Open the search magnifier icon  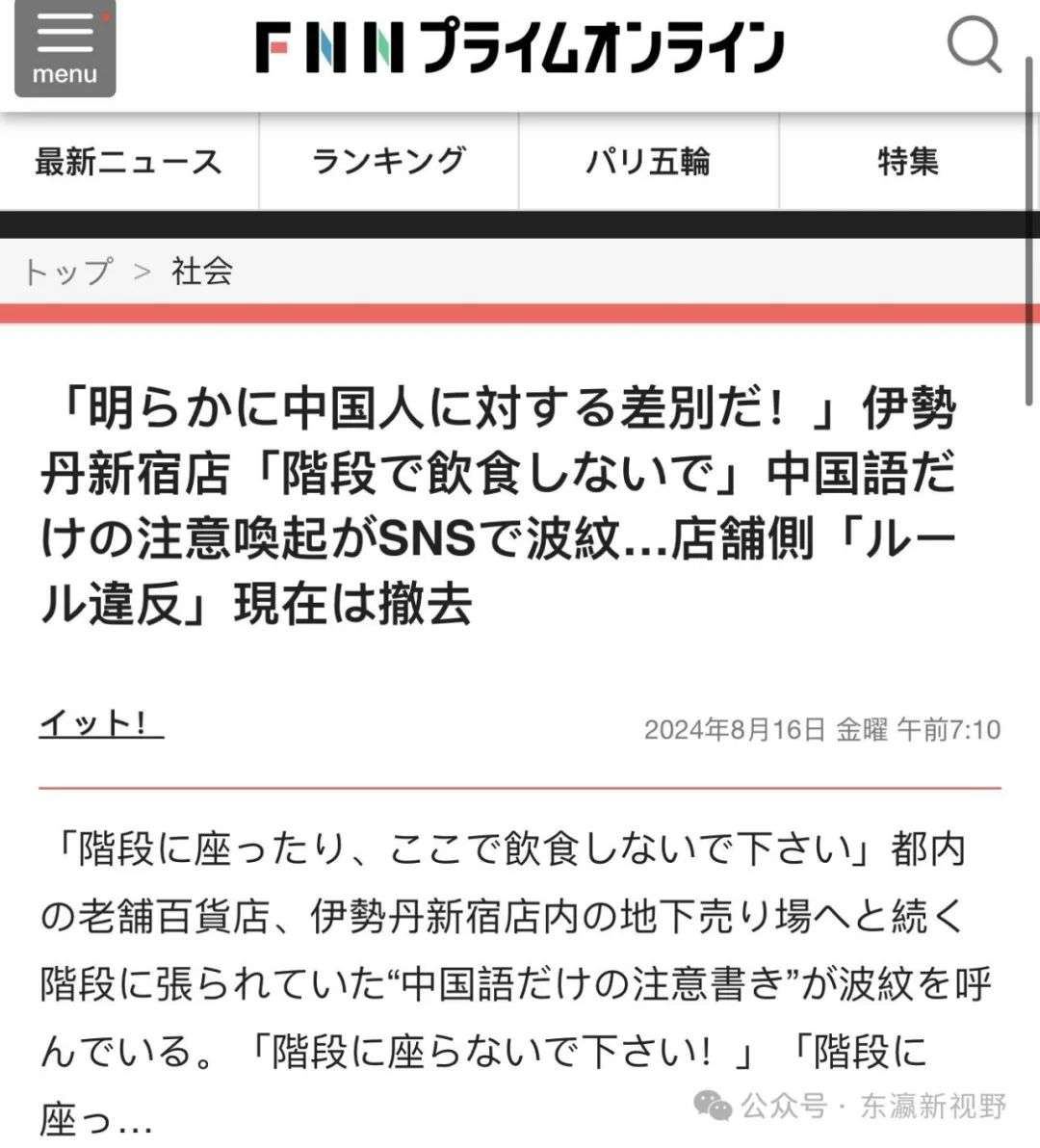[x=974, y=44]
